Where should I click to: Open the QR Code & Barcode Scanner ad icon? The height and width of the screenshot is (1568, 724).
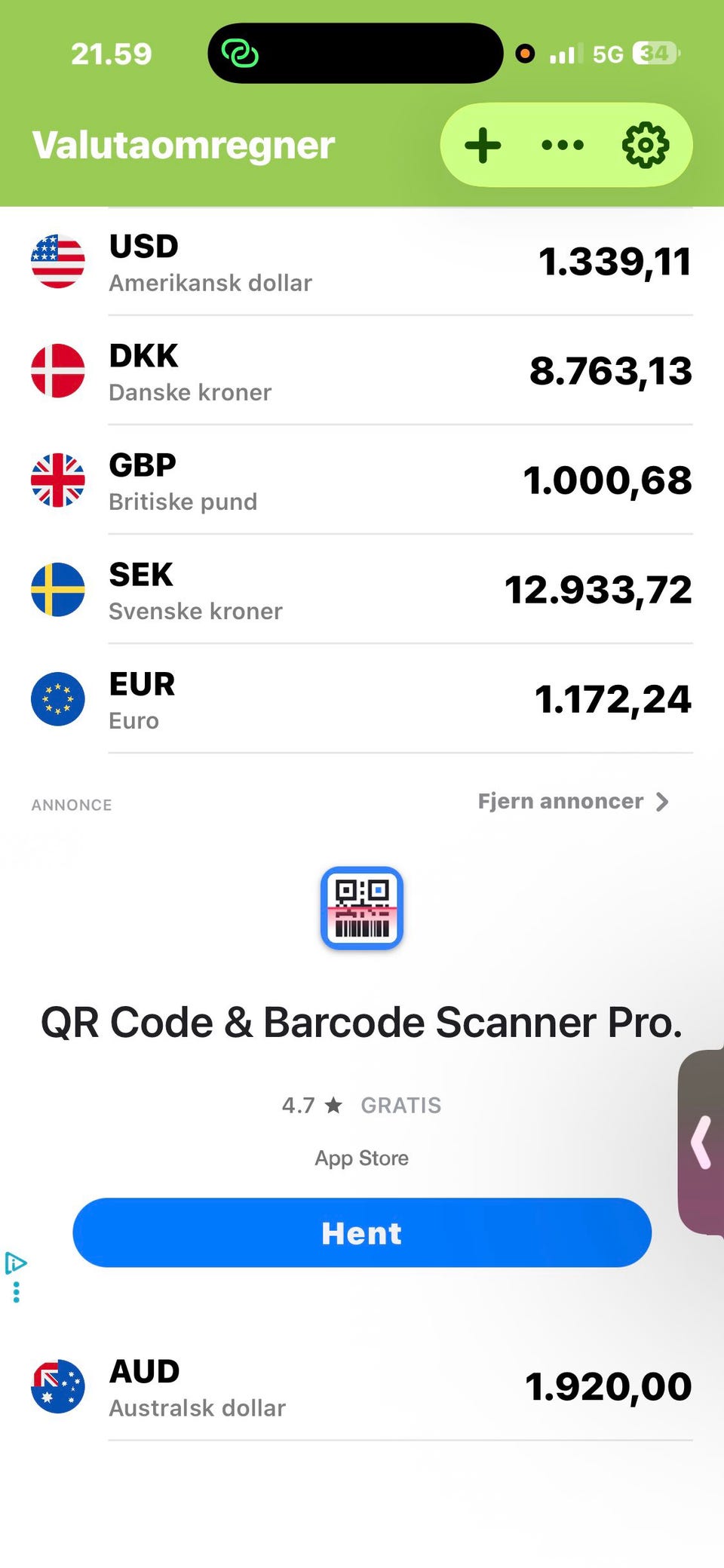pyautogui.click(x=362, y=908)
